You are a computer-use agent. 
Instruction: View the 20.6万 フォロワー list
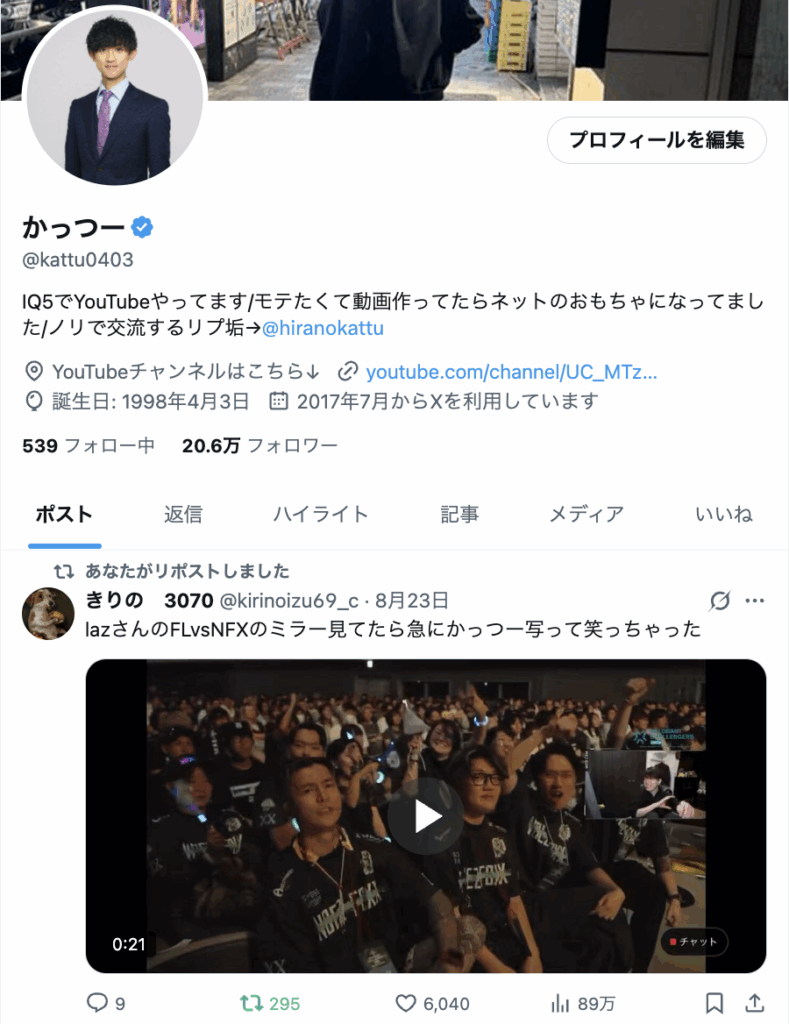pos(260,446)
